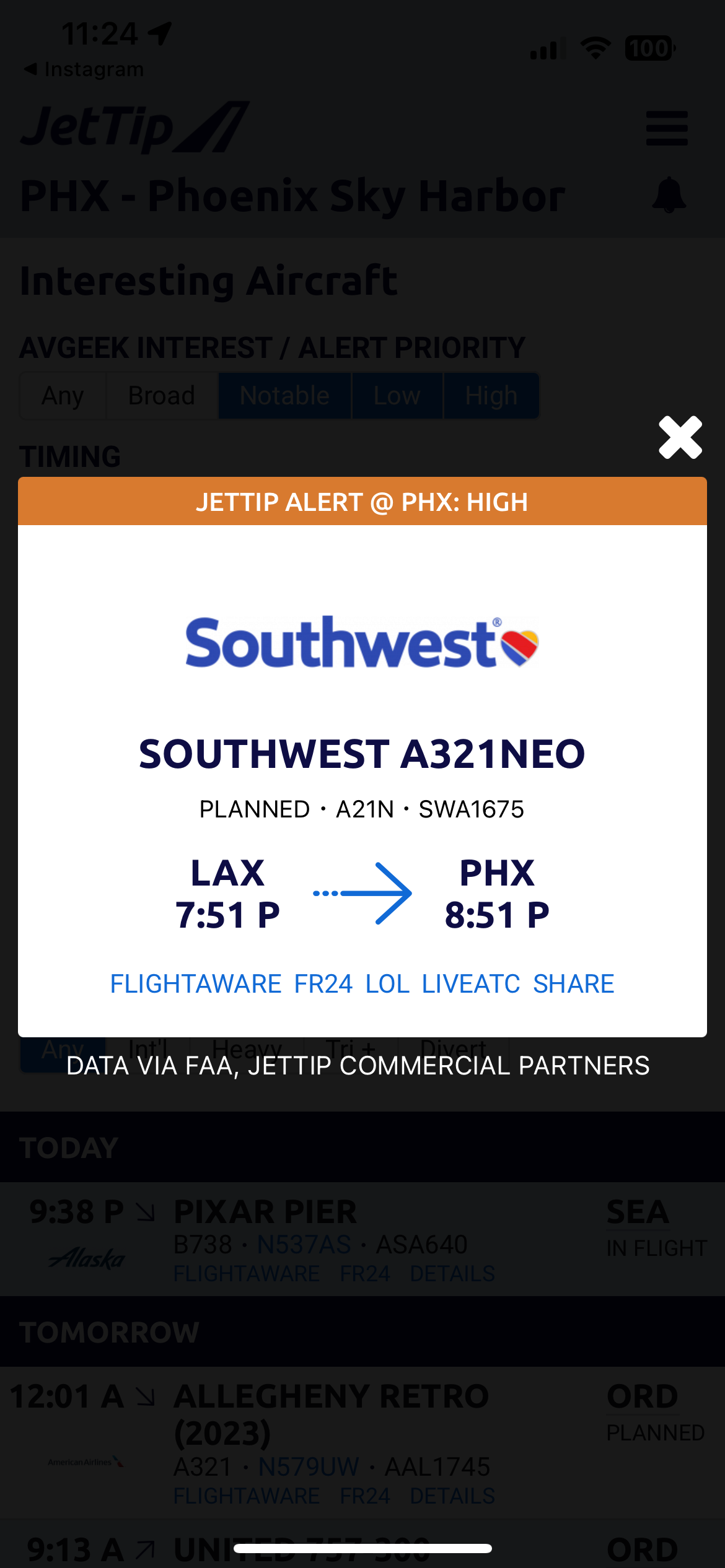Screen dimensions: 725x1568
Task: Open the FR24 link in the alert
Action: click(323, 984)
